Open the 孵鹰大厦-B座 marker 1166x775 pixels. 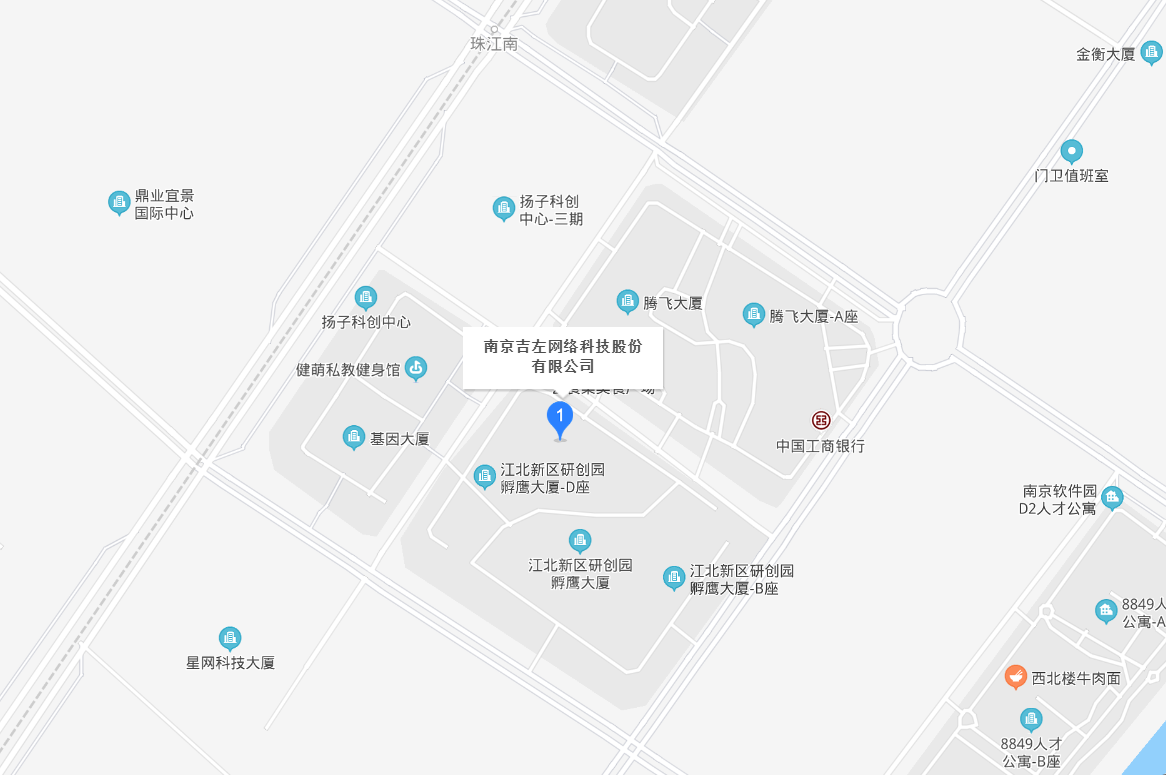(674, 577)
